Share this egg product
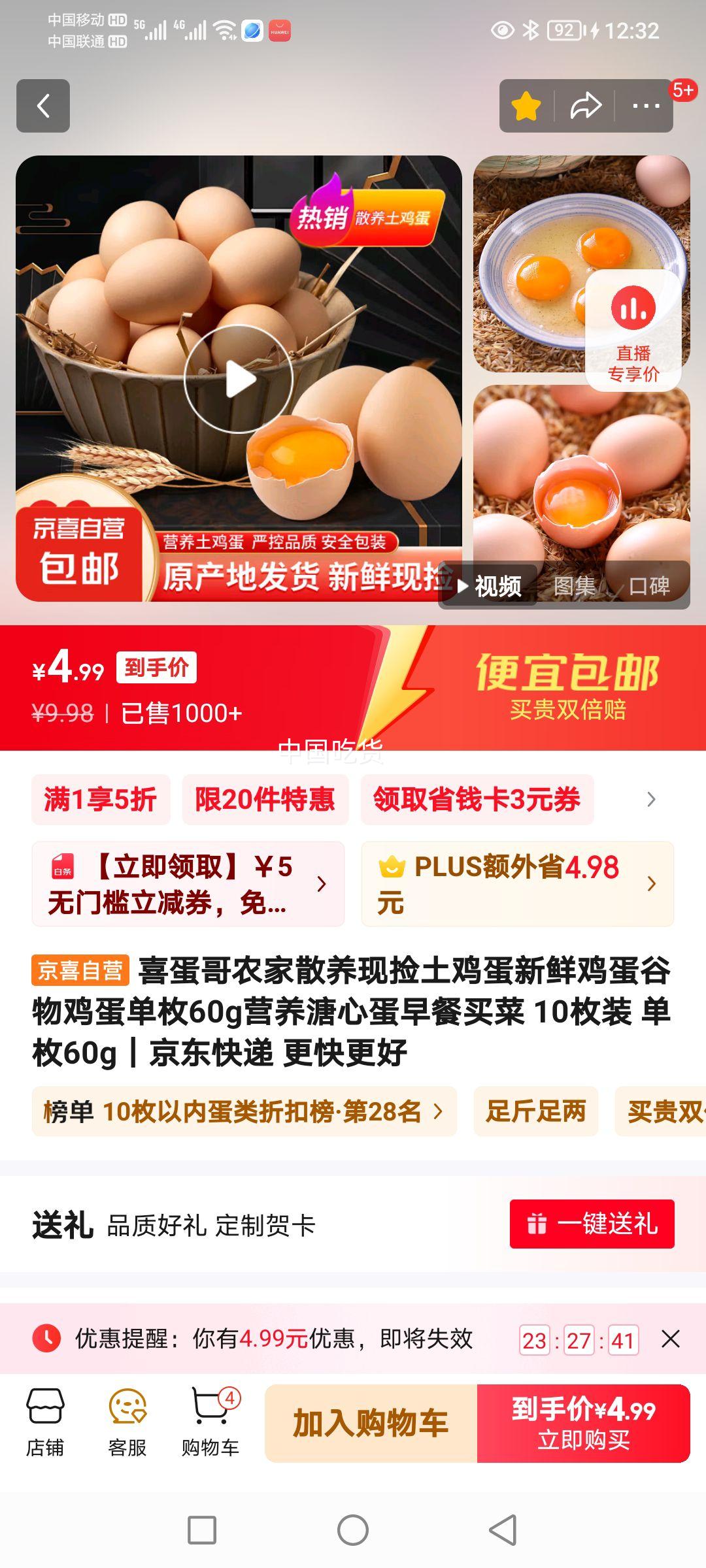This screenshot has height=1568, width=706. [x=585, y=106]
